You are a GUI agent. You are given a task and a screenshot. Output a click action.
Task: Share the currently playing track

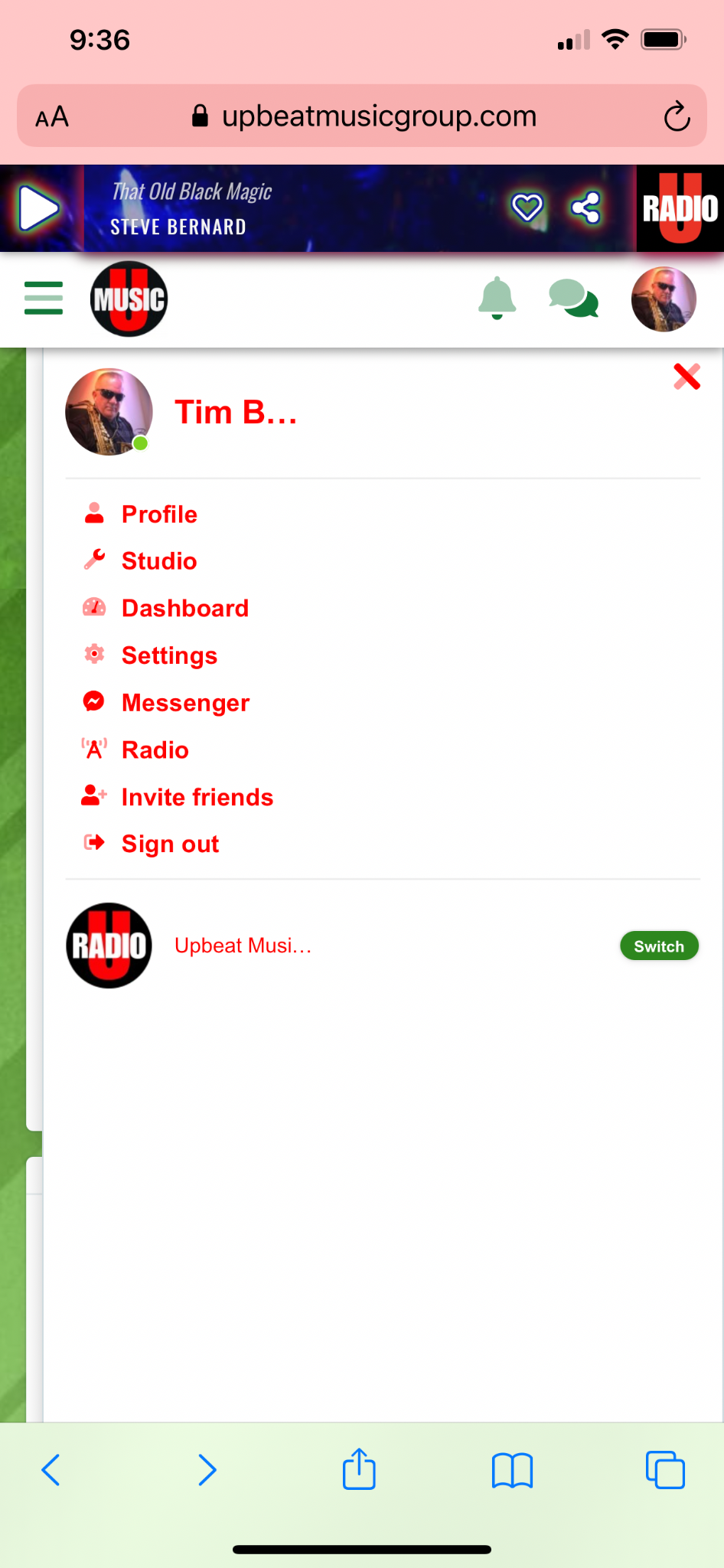[x=586, y=207]
